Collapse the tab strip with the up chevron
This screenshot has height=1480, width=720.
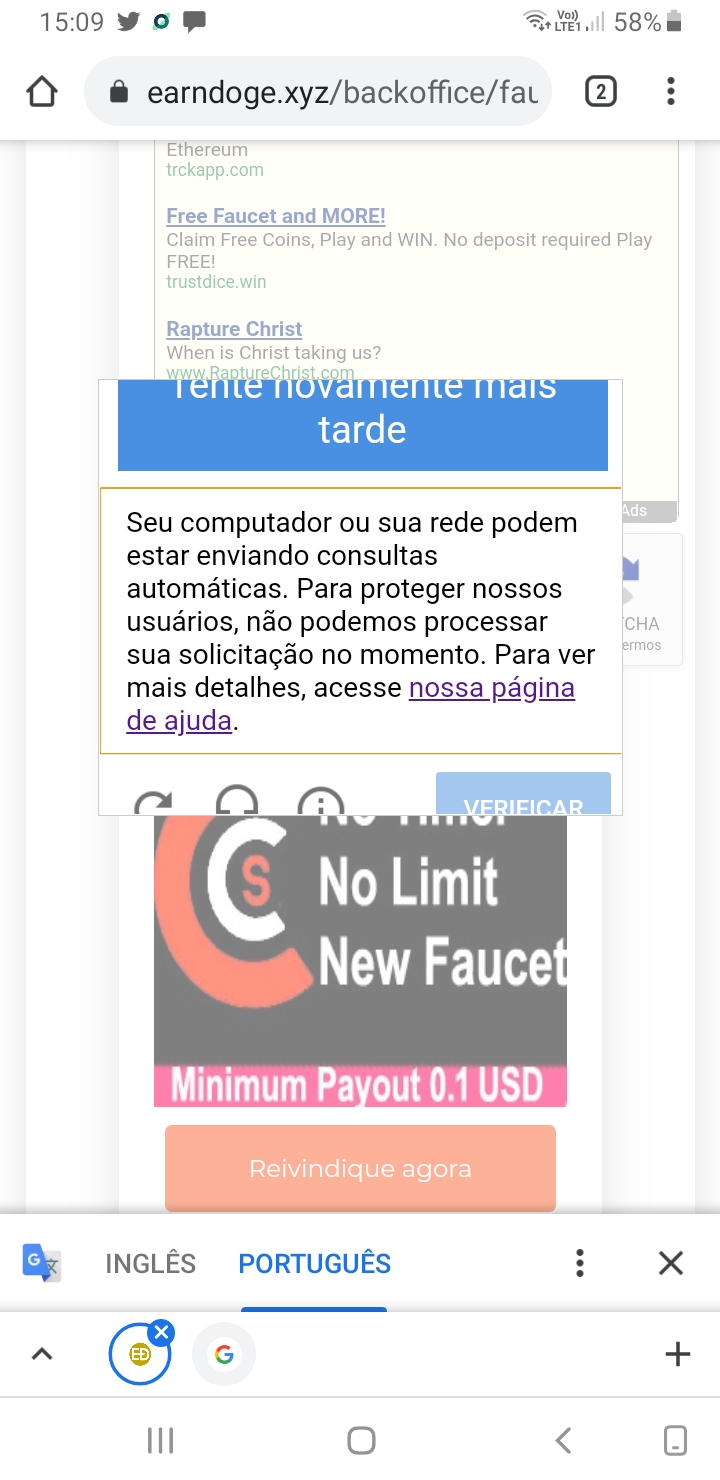[42, 1354]
